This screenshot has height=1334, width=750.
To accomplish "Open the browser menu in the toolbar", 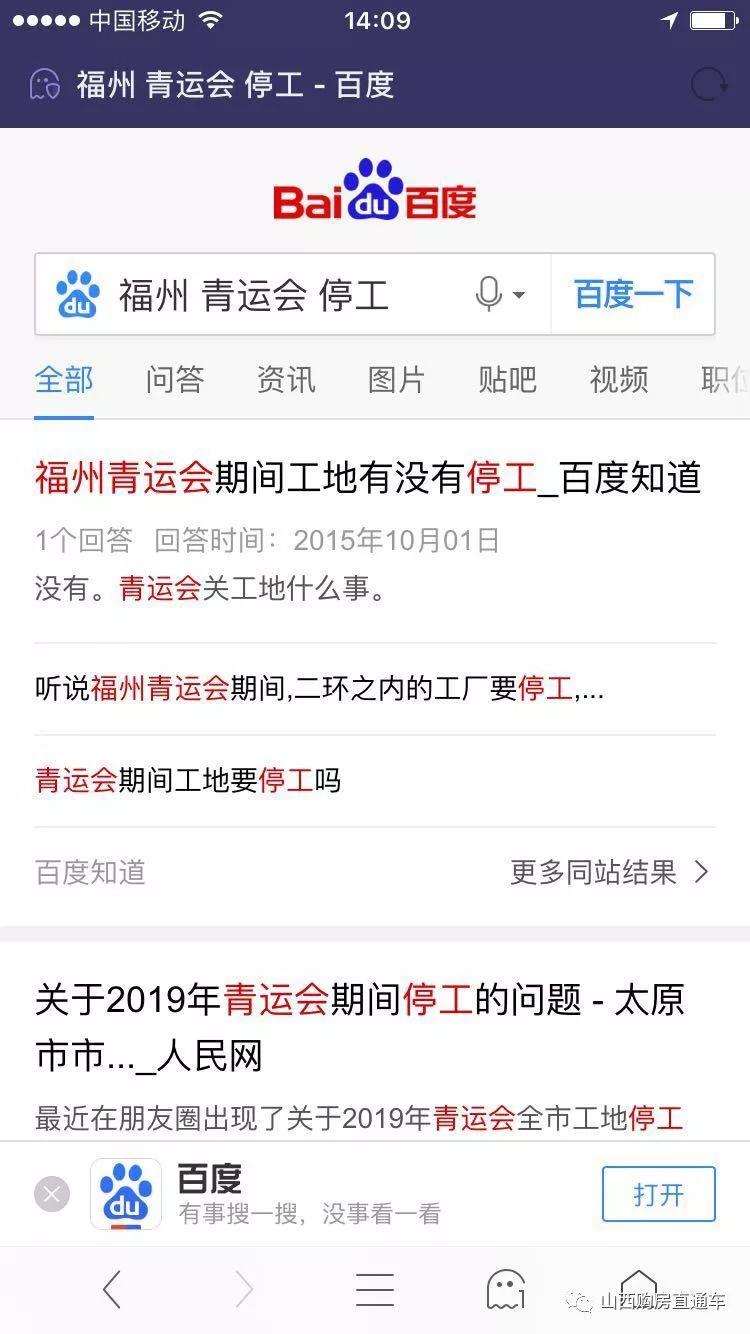I will coord(375,1290).
